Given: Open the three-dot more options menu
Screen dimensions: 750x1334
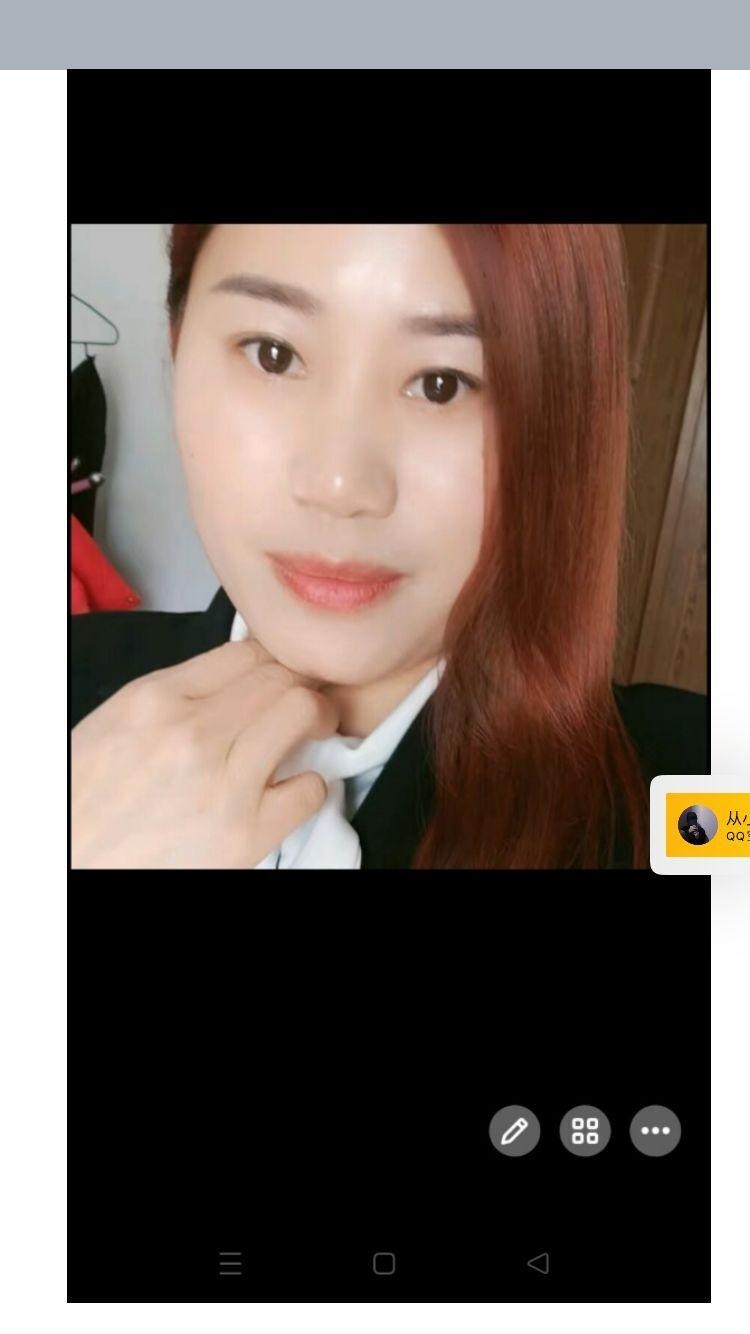Looking at the screenshot, I should point(655,1131).
